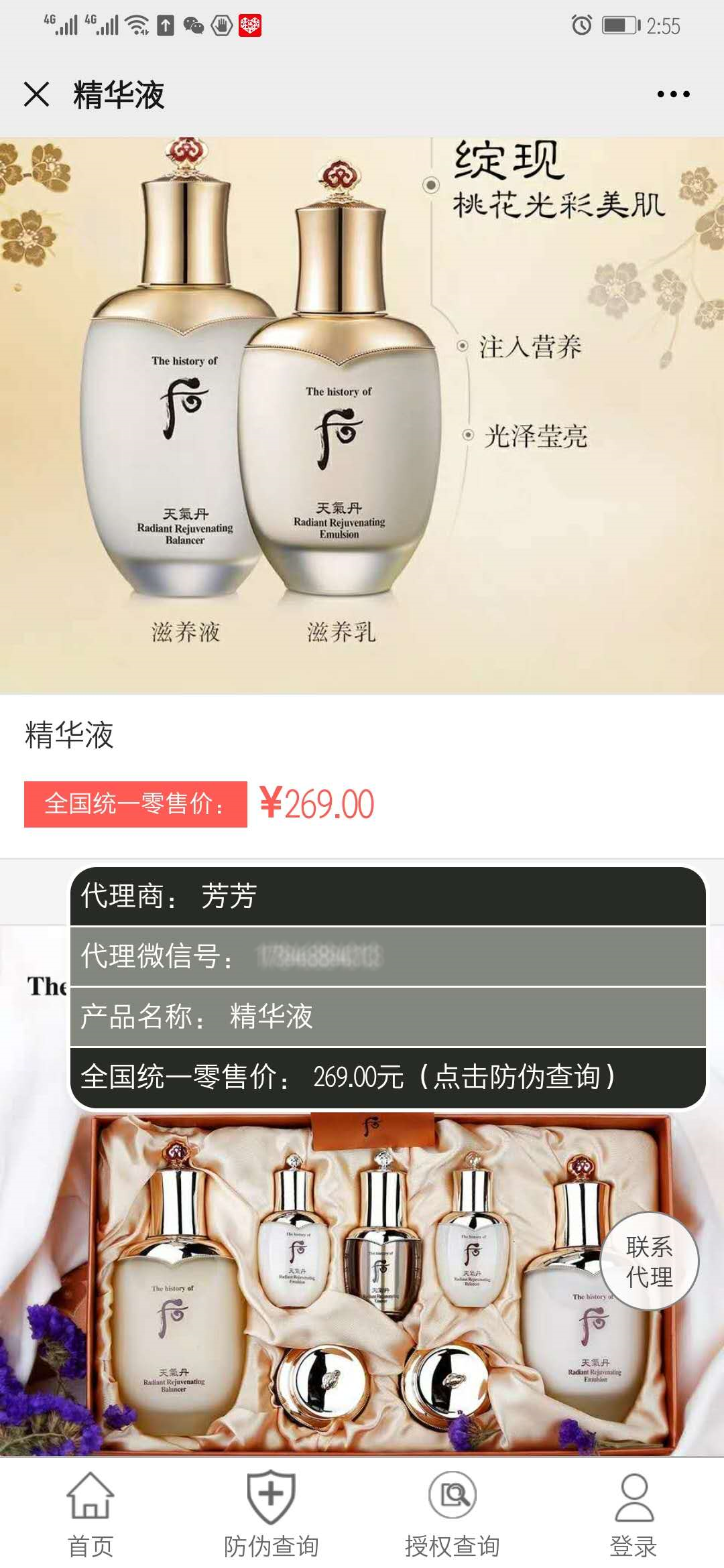Tap the retail price row for 点击防伪查询

(x=387, y=1077)
